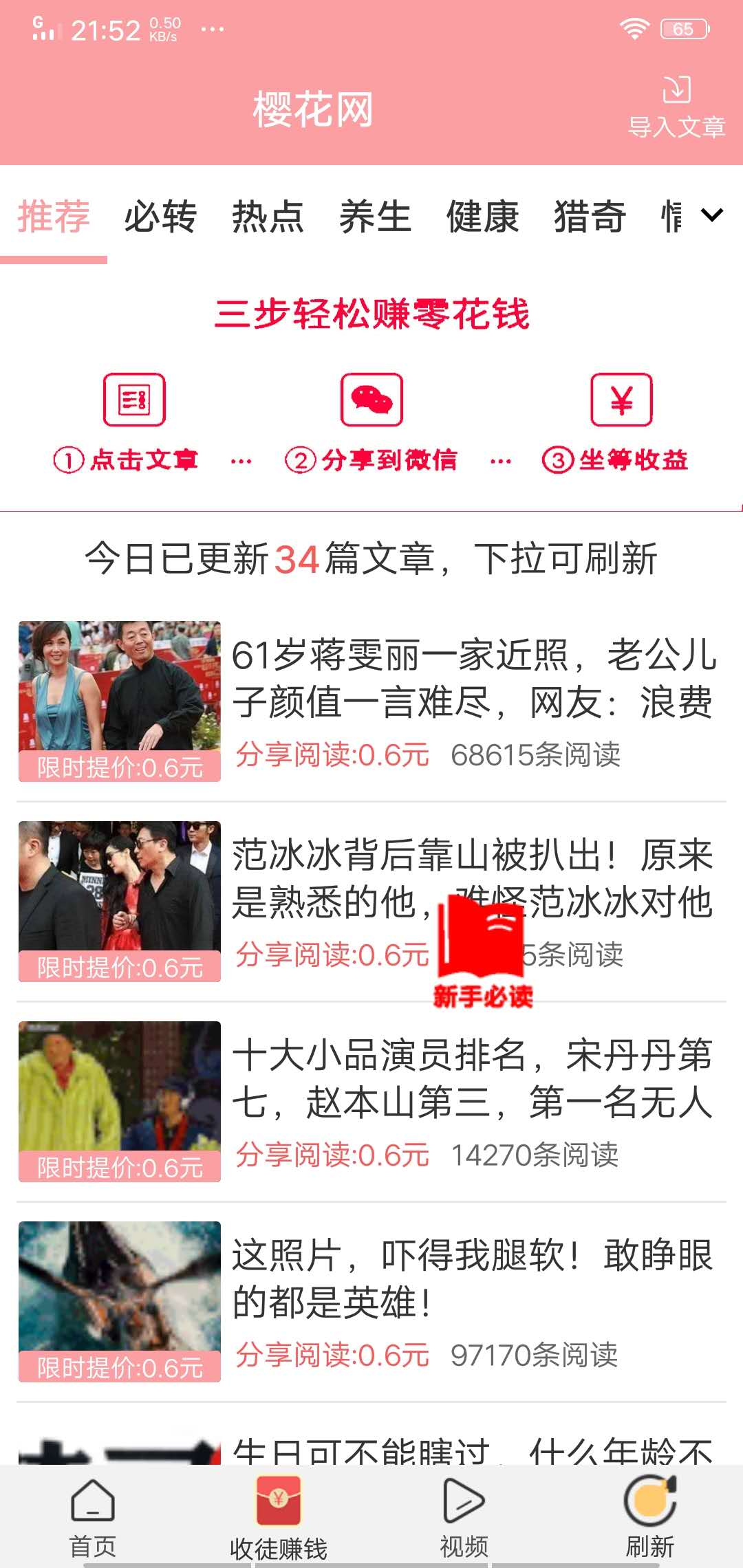Tap the 点击文章 article step icon

pos(135,402)
